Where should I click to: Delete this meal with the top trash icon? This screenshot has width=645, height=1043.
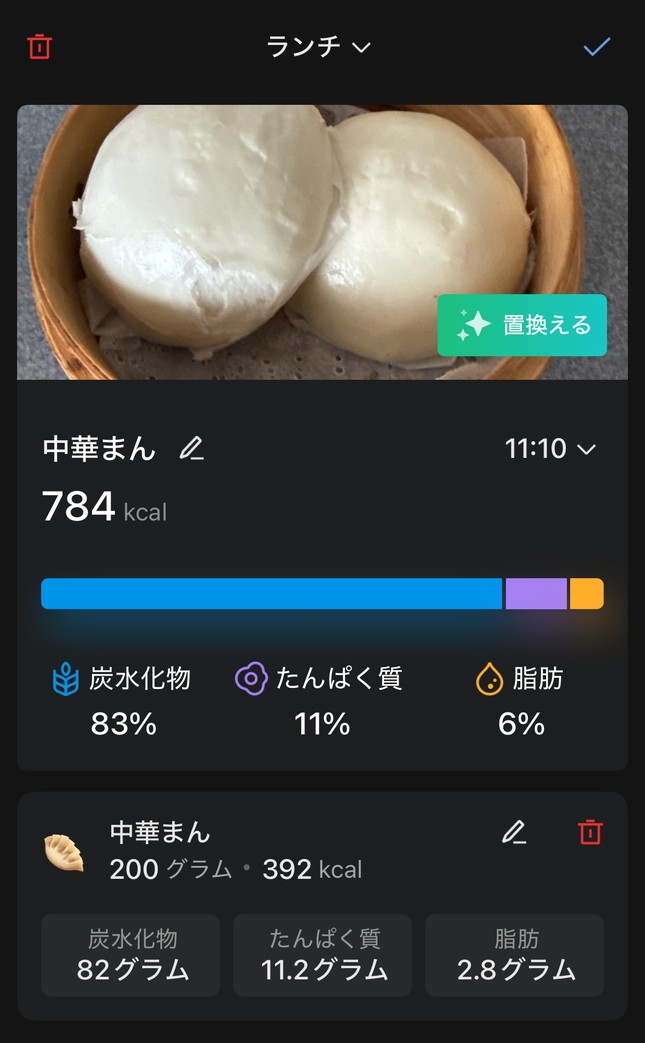[x=39, y=47]
